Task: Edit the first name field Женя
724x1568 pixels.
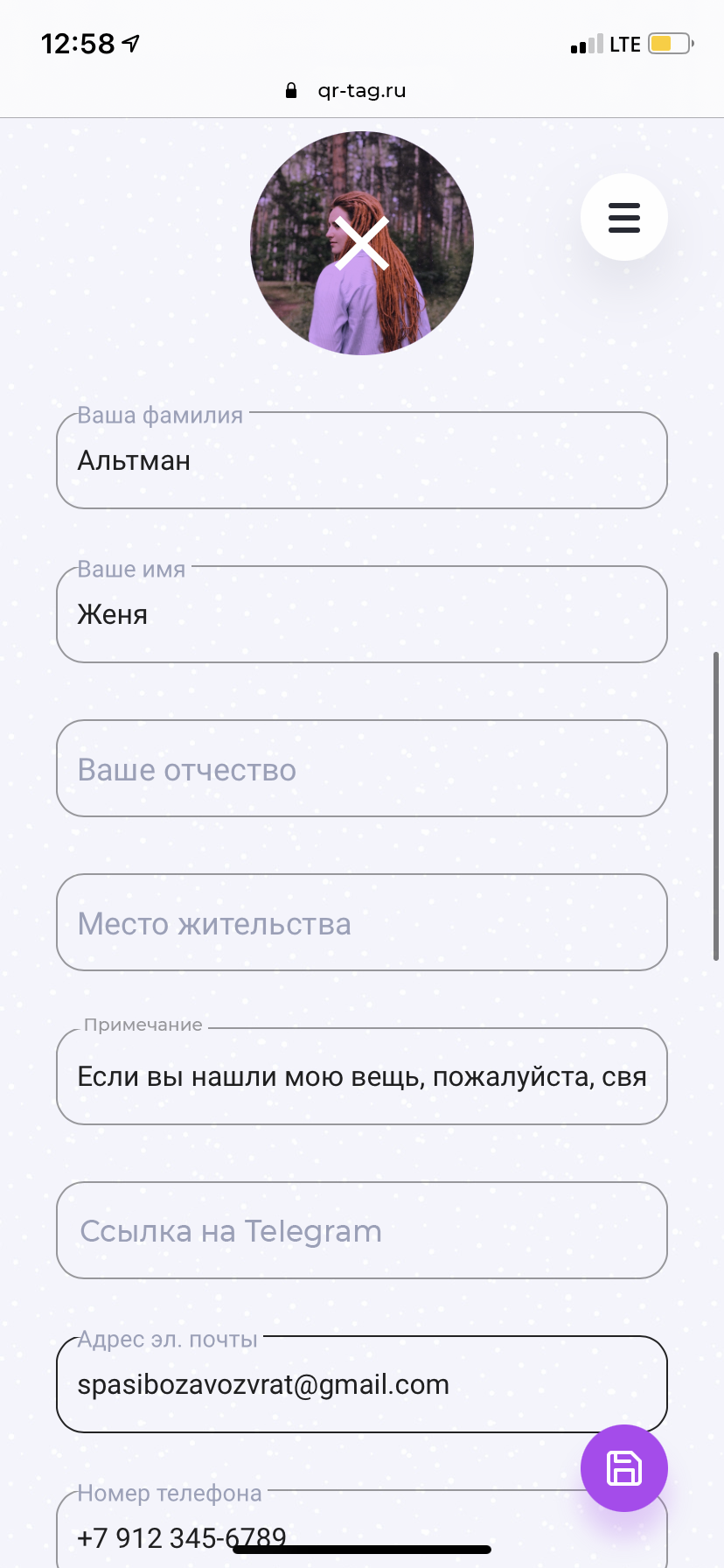Action: (361, 614)
